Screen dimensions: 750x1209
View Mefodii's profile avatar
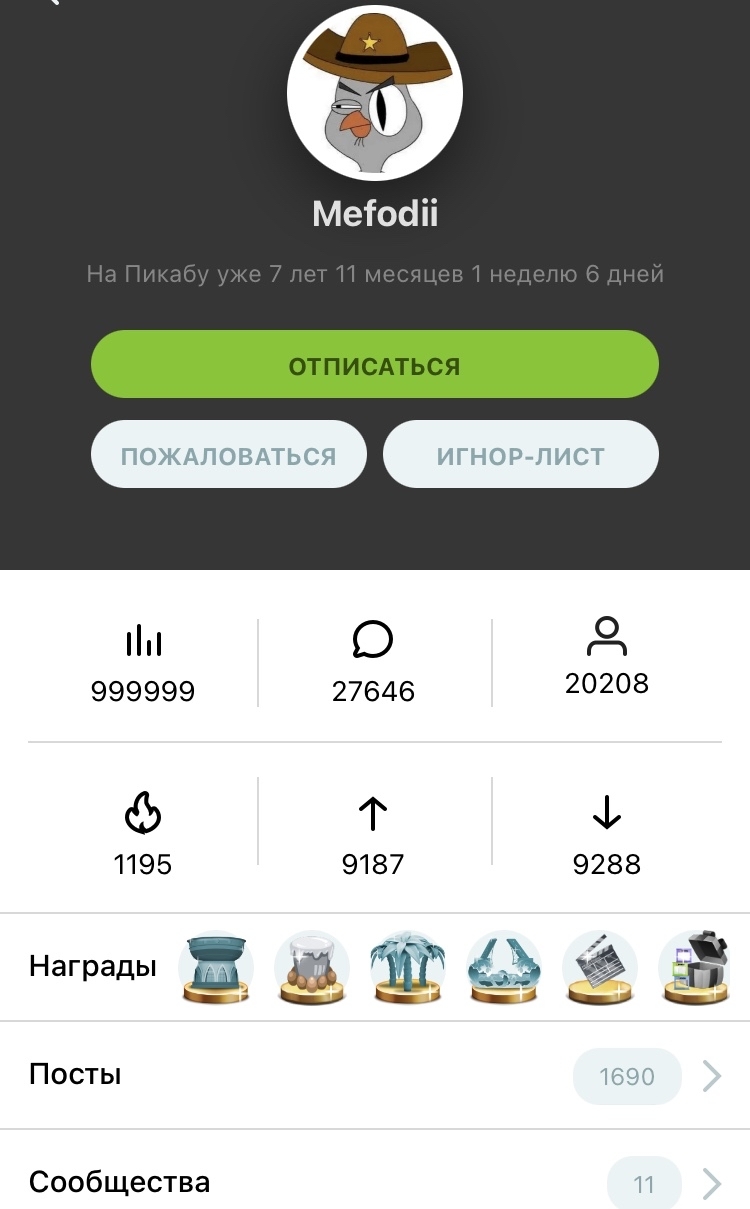click(375, 97)
